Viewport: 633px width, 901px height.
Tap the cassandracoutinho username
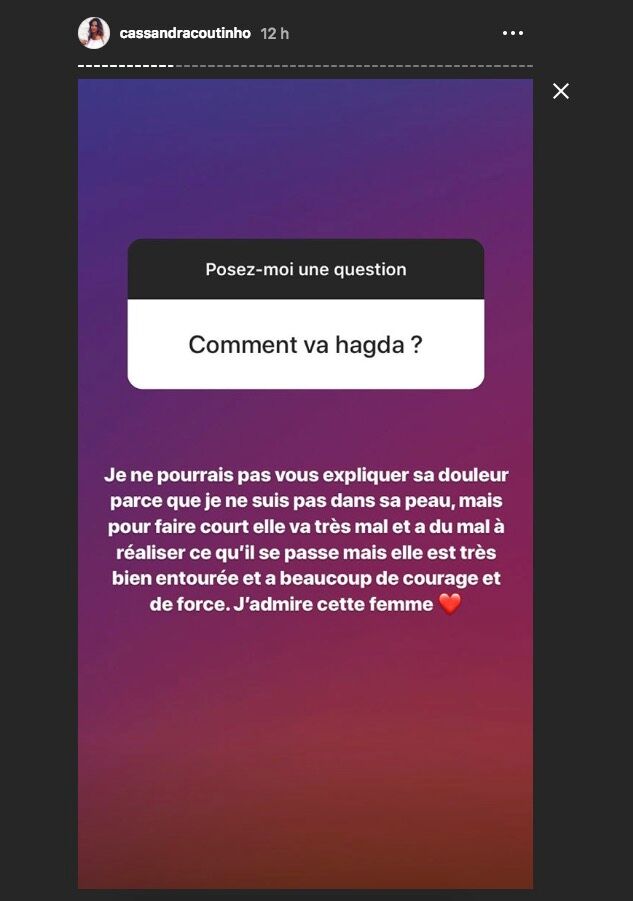184,33
